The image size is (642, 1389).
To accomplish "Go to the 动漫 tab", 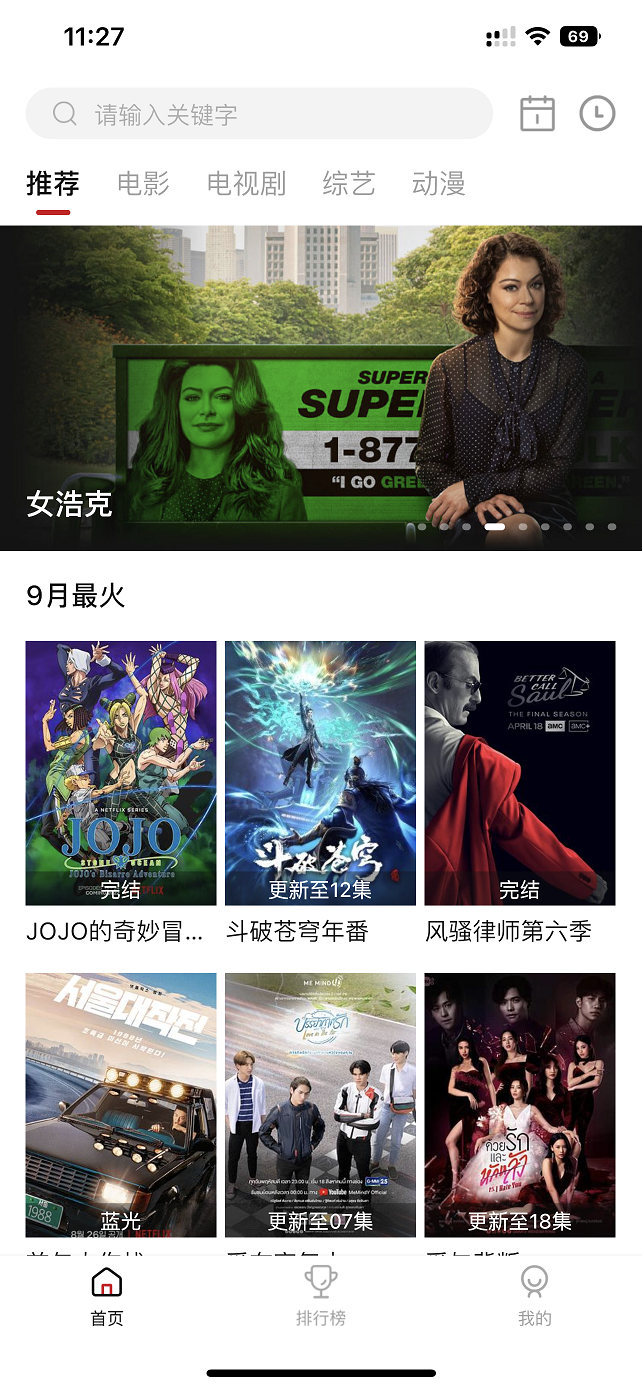I will 438,184.
